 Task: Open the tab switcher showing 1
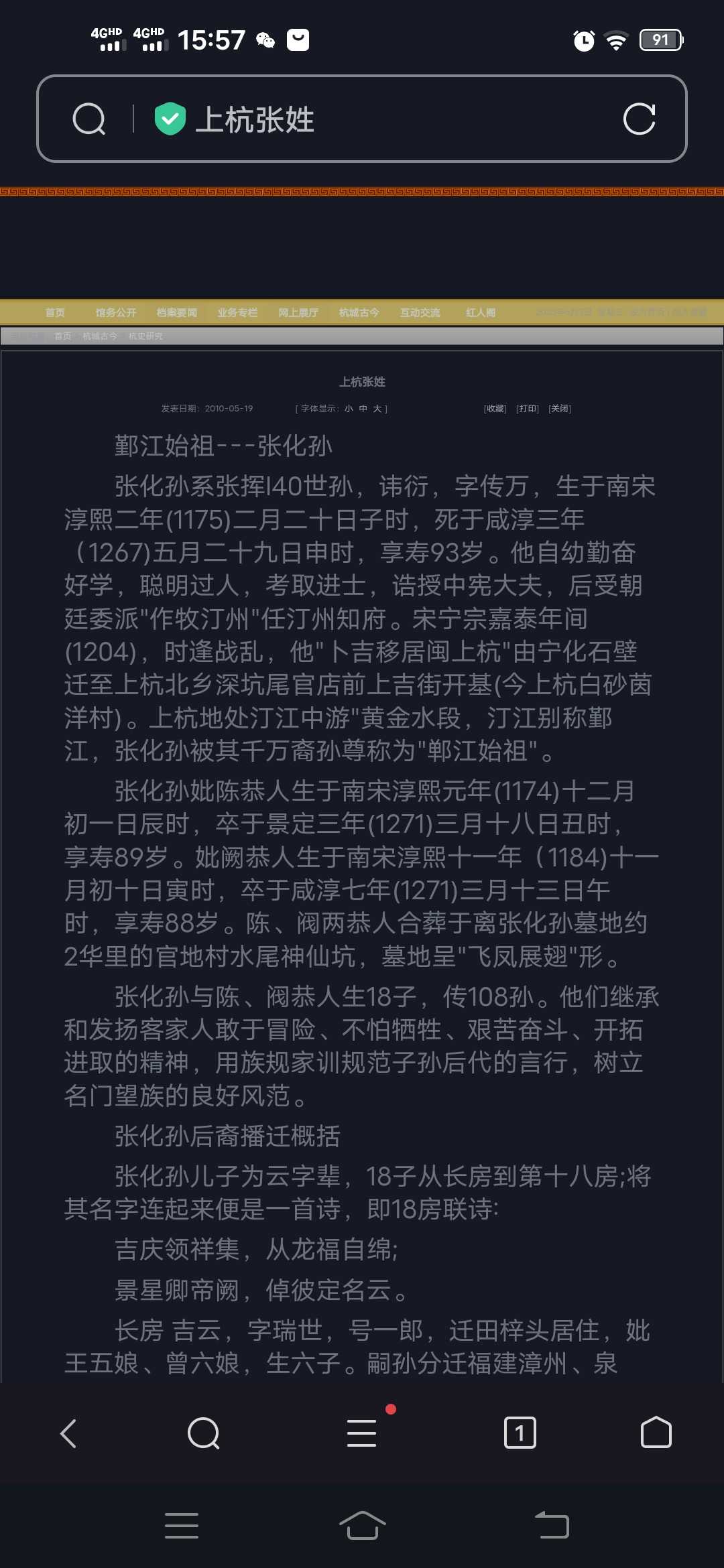point(520,1433)
